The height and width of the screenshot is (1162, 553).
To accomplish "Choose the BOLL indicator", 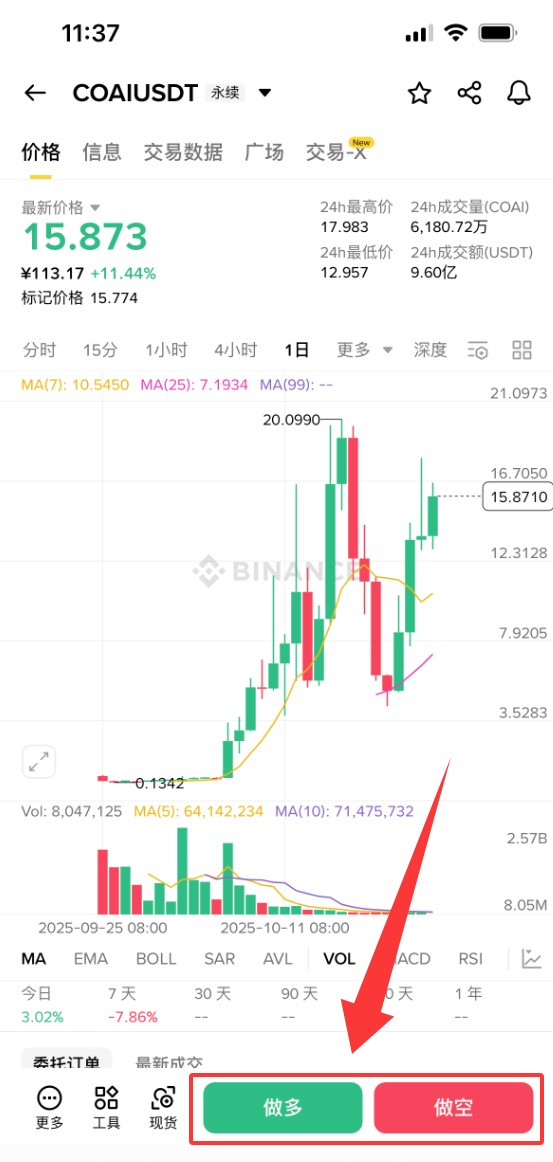I will 156,958.
